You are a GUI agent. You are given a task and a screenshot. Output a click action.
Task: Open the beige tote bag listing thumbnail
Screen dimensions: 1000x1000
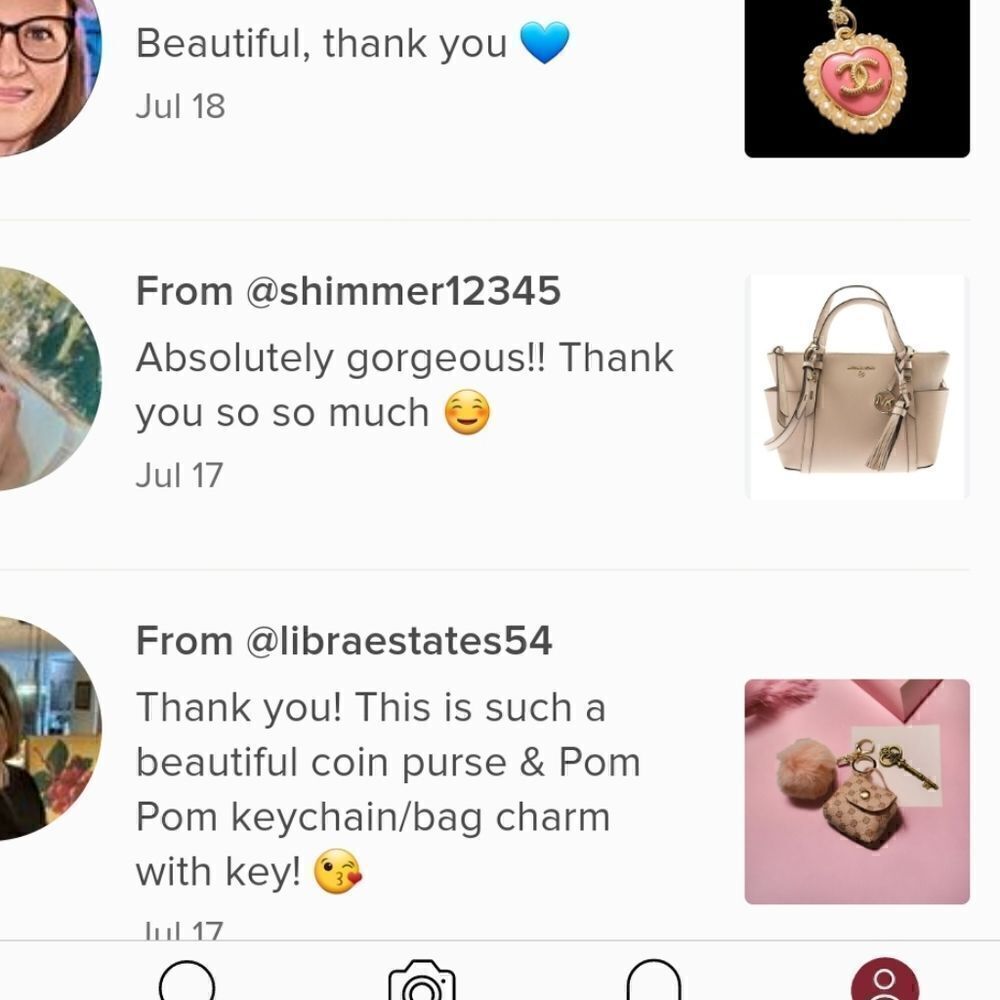click(857, 387)
